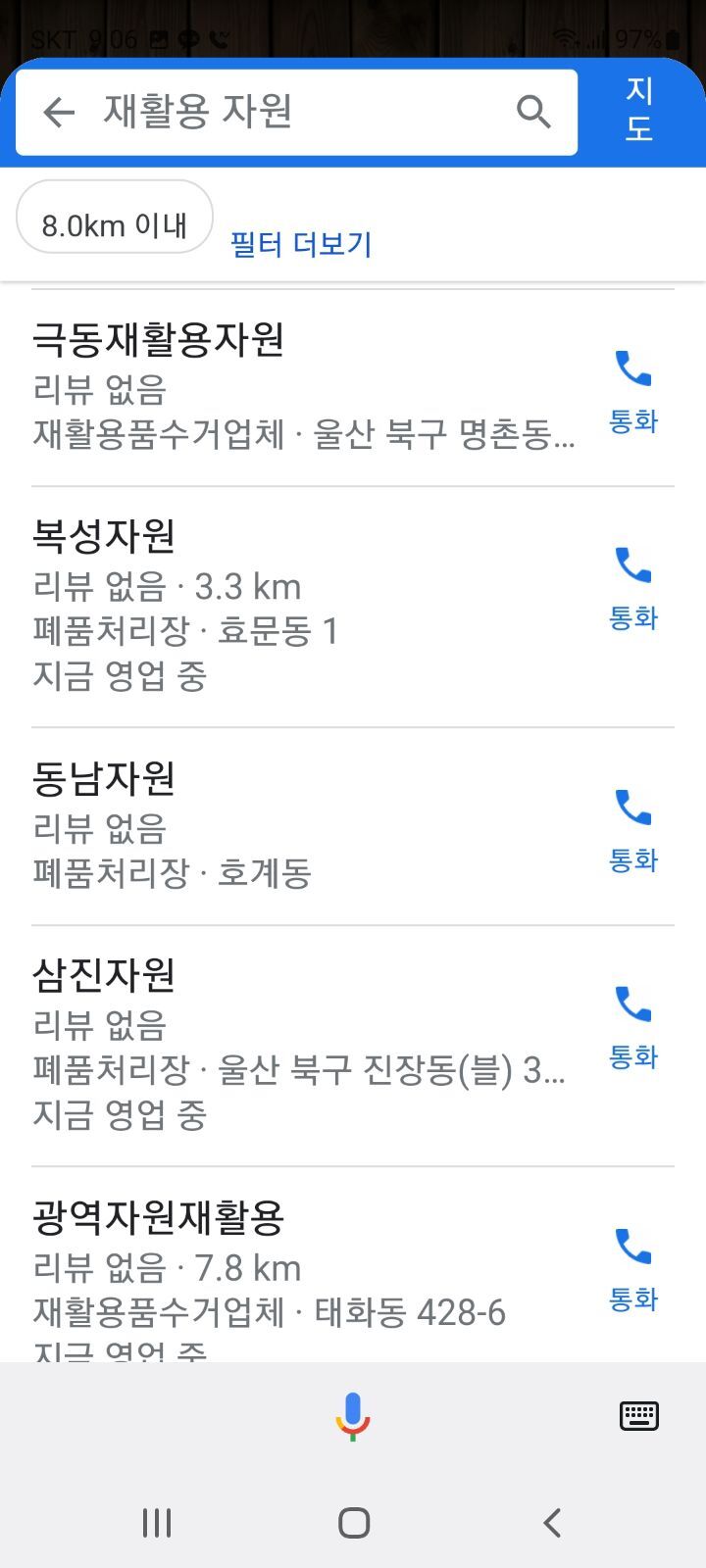Image resolution: width=706 pixels, height=1568 pixels.
Task: Start voice search with the microphone
Action: [353, 1416]
